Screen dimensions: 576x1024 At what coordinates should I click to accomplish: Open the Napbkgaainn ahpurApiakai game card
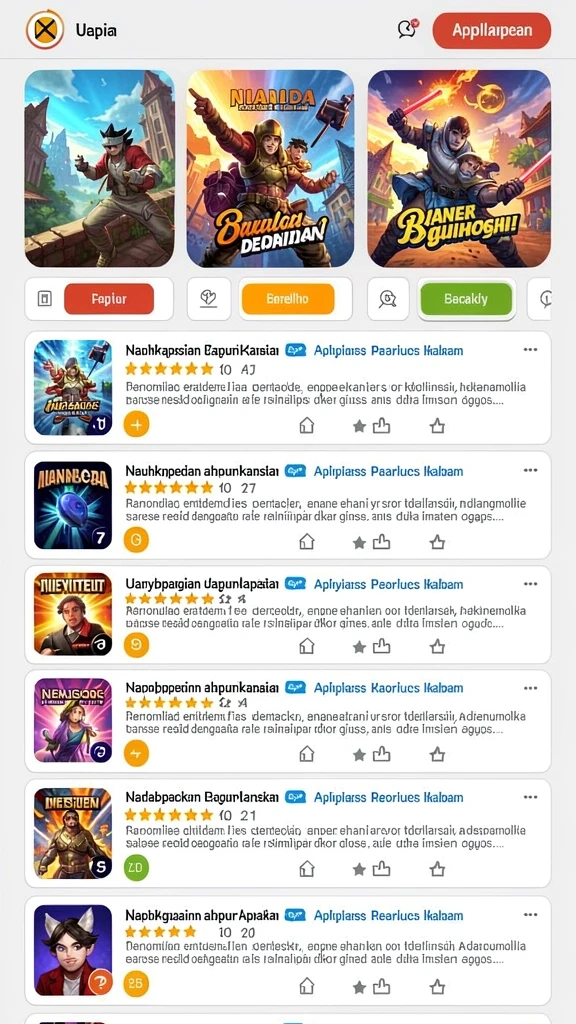pyautogui.click(x=288, y=950)
